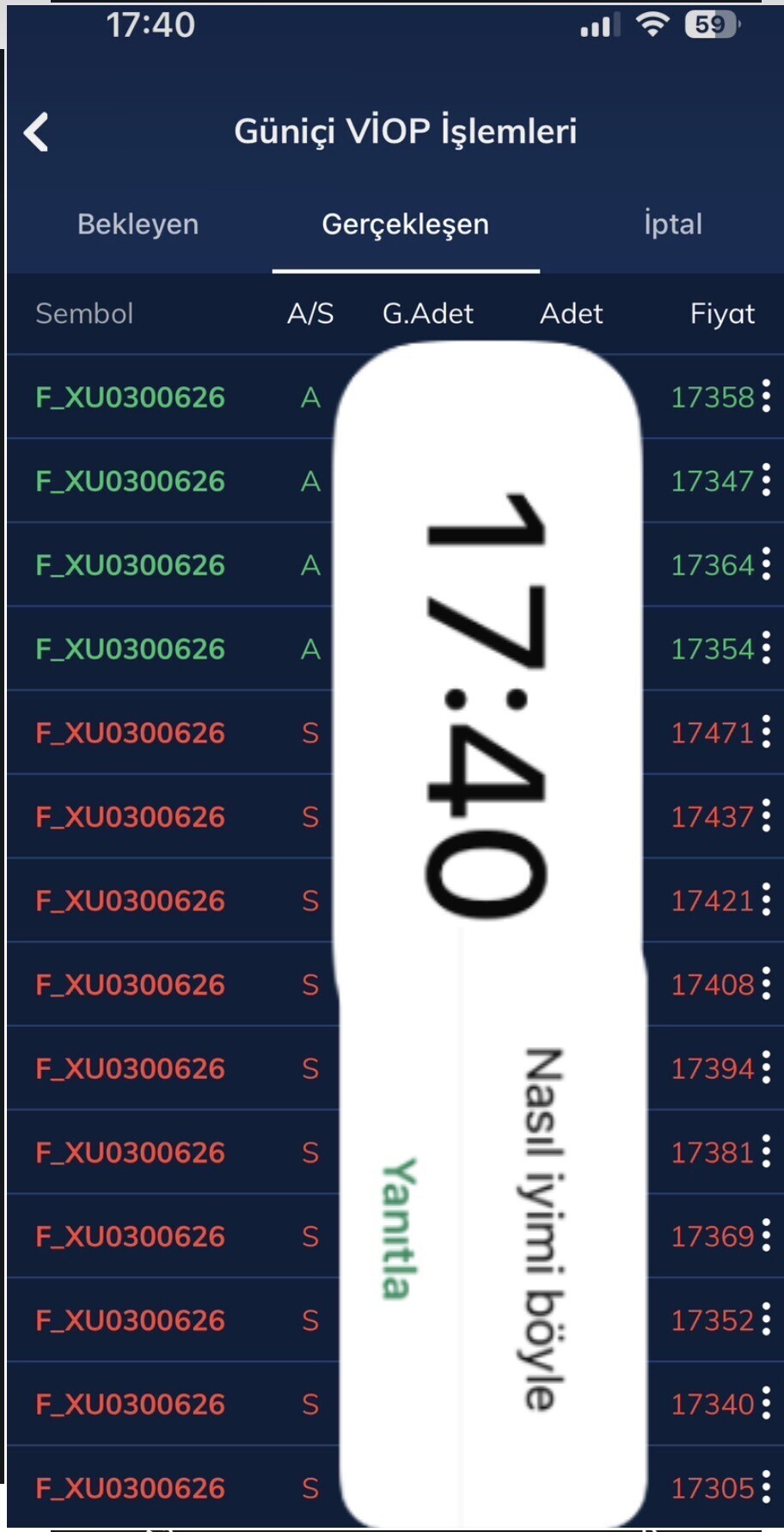Open the three-dot menu next to price 17347

pyautogui.click(x=766, y=480)
